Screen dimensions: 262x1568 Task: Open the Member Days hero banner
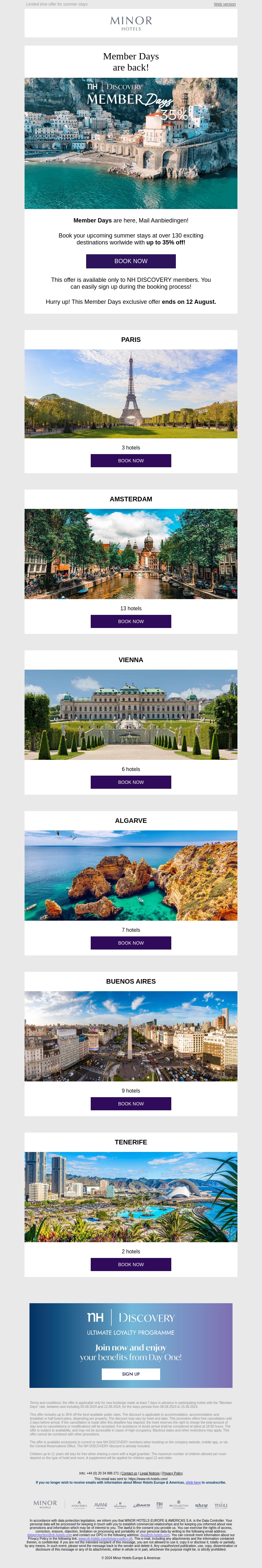click(x=131, y=143)
